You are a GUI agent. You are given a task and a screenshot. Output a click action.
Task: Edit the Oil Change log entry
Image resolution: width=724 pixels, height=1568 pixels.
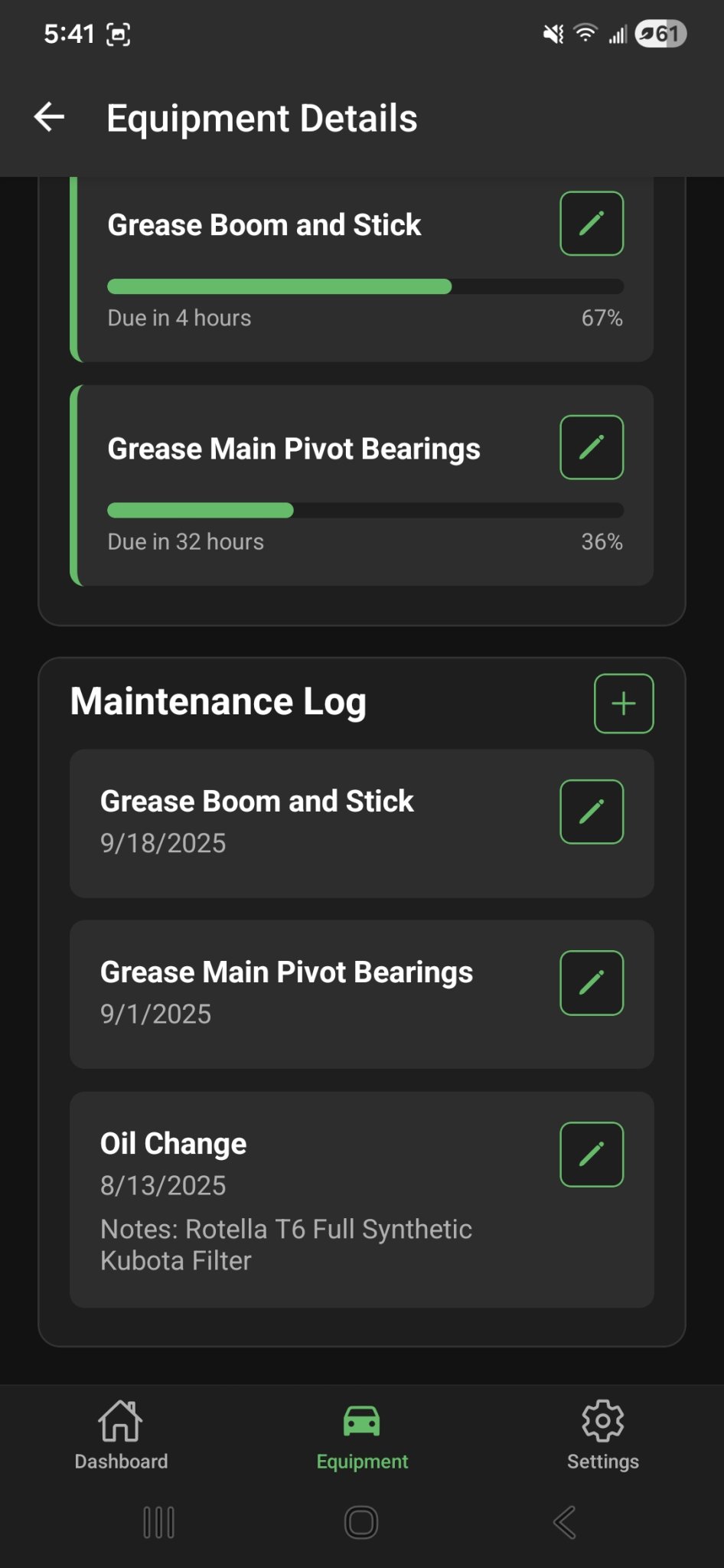[592, 1155]
